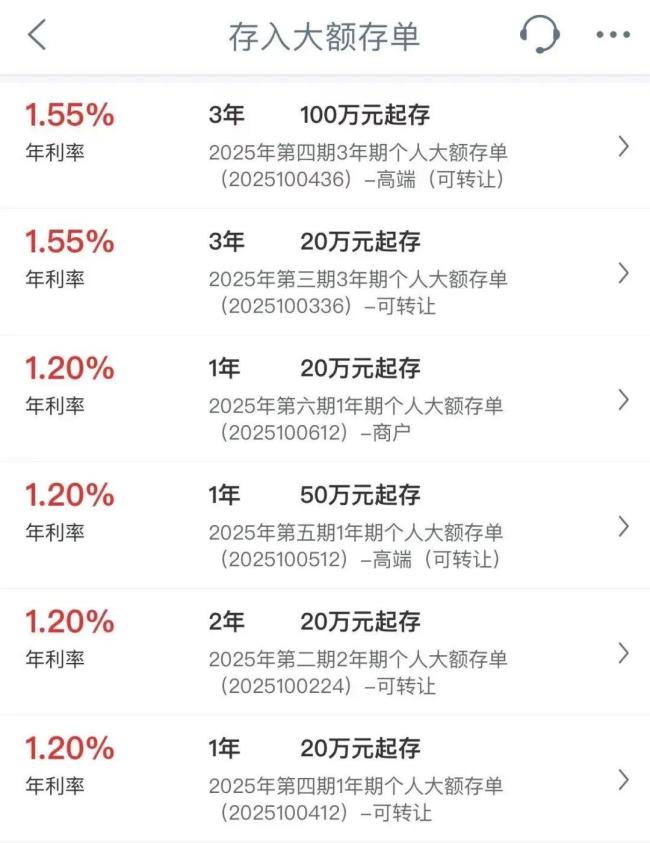Open the three-dot overflow menu
Image resolution: width=650 pixels, height=843 pixels.
612,35
